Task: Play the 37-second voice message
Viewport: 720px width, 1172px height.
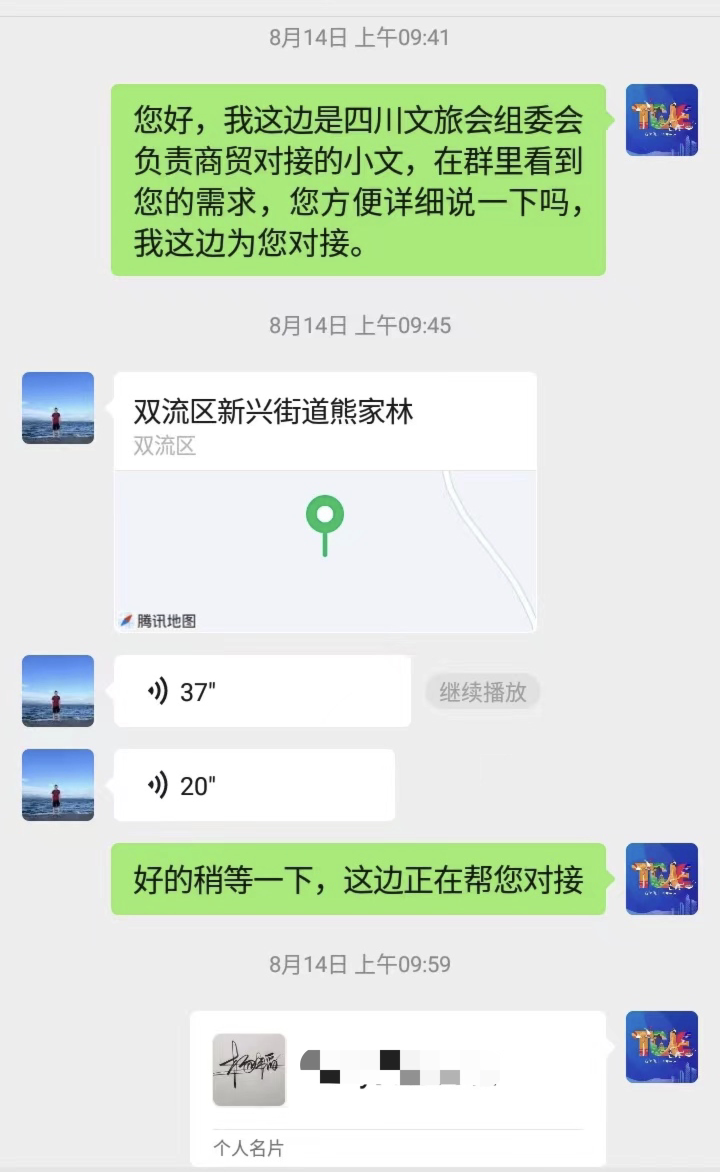Action: coord(262,691)
